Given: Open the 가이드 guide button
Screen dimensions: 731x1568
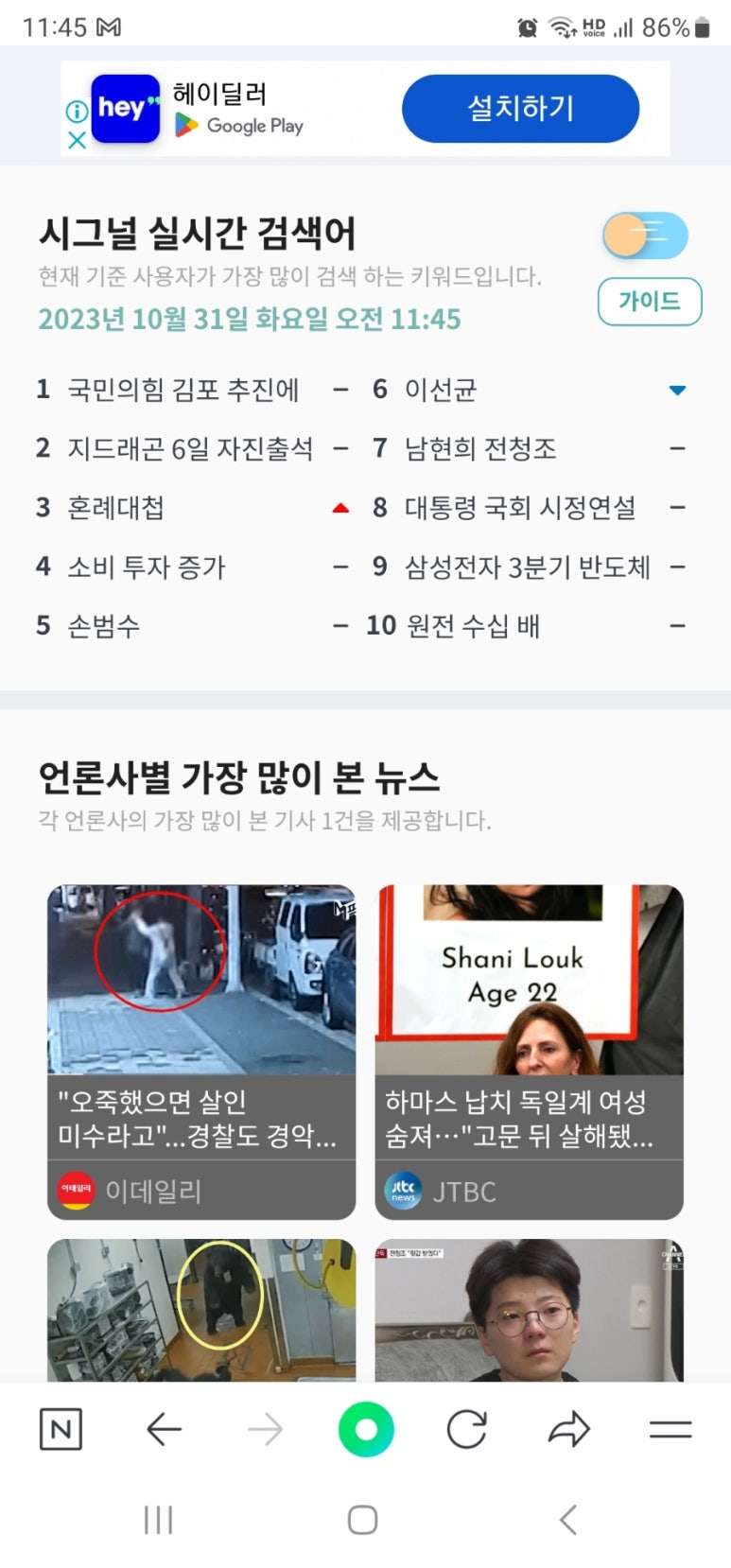Looking at the screenshot, I should (x=649, y=302).
